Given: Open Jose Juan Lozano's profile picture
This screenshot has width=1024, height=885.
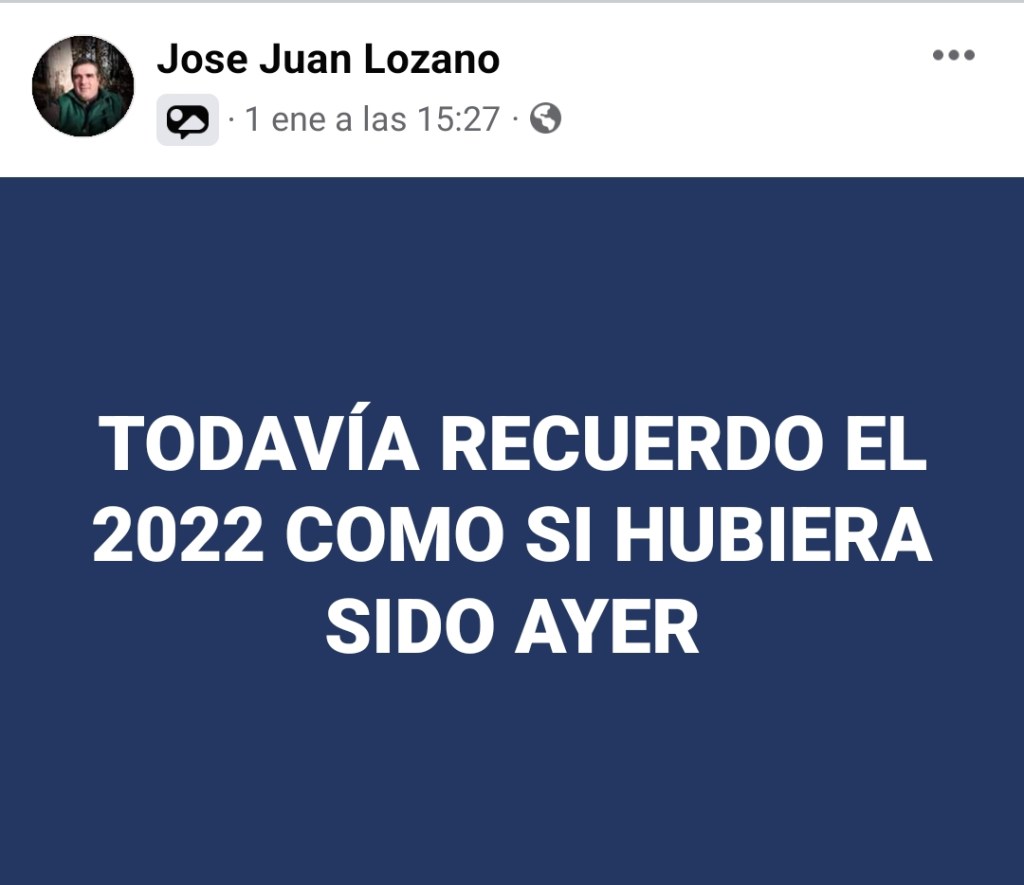Looking at the screenshot, I should tap(83, 87).
